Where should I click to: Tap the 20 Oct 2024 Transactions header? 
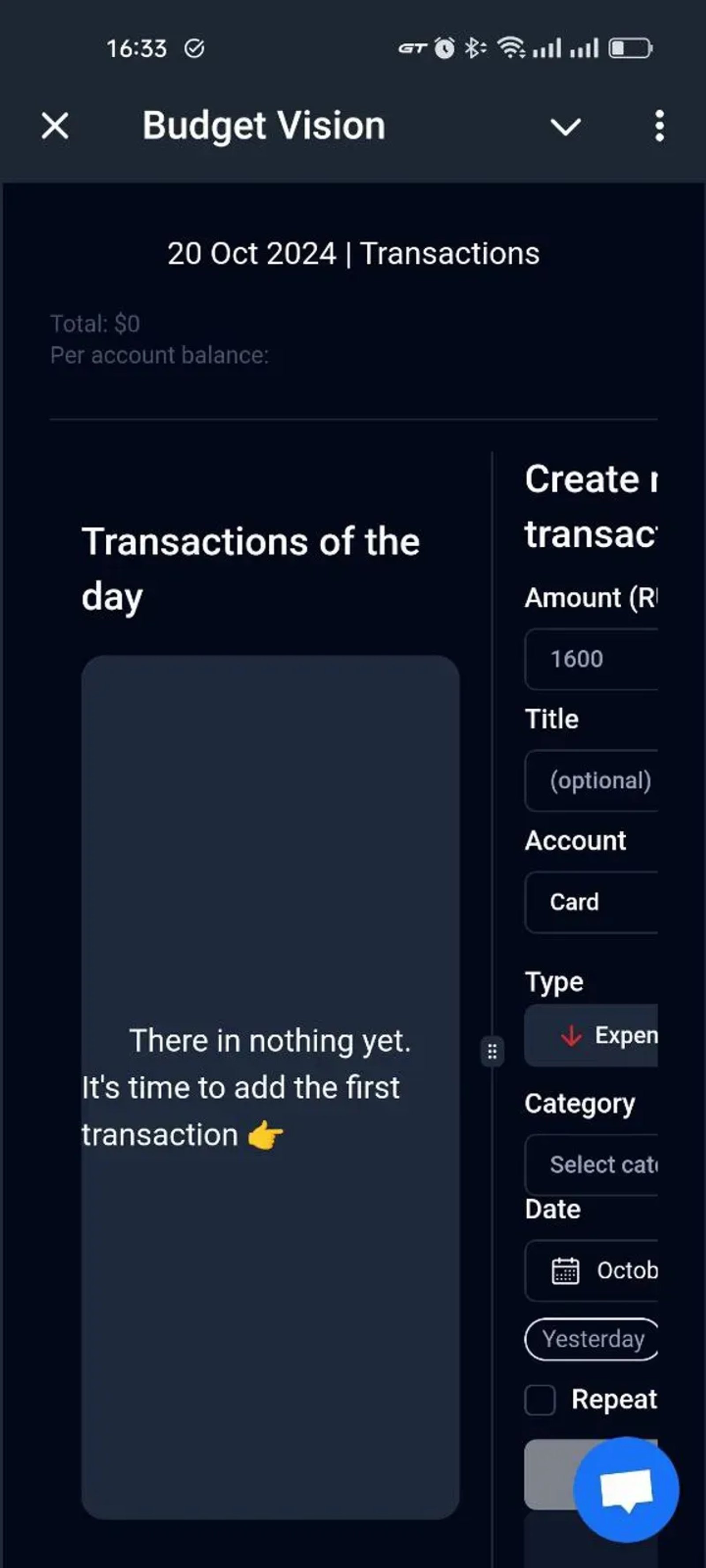pos(353,253)
